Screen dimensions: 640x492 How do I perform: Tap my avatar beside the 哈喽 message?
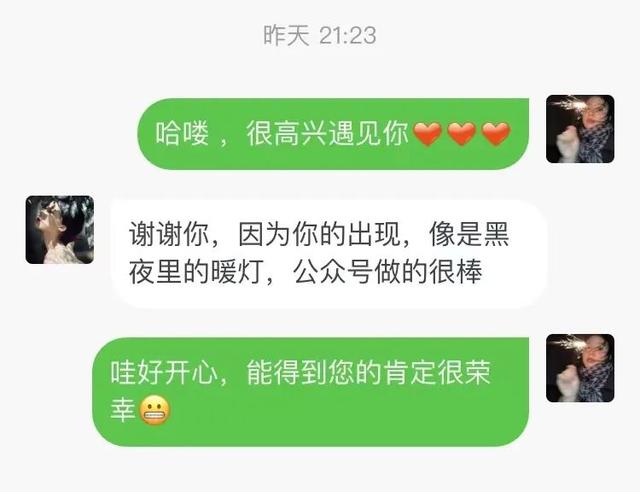click(x=580, y=130)
